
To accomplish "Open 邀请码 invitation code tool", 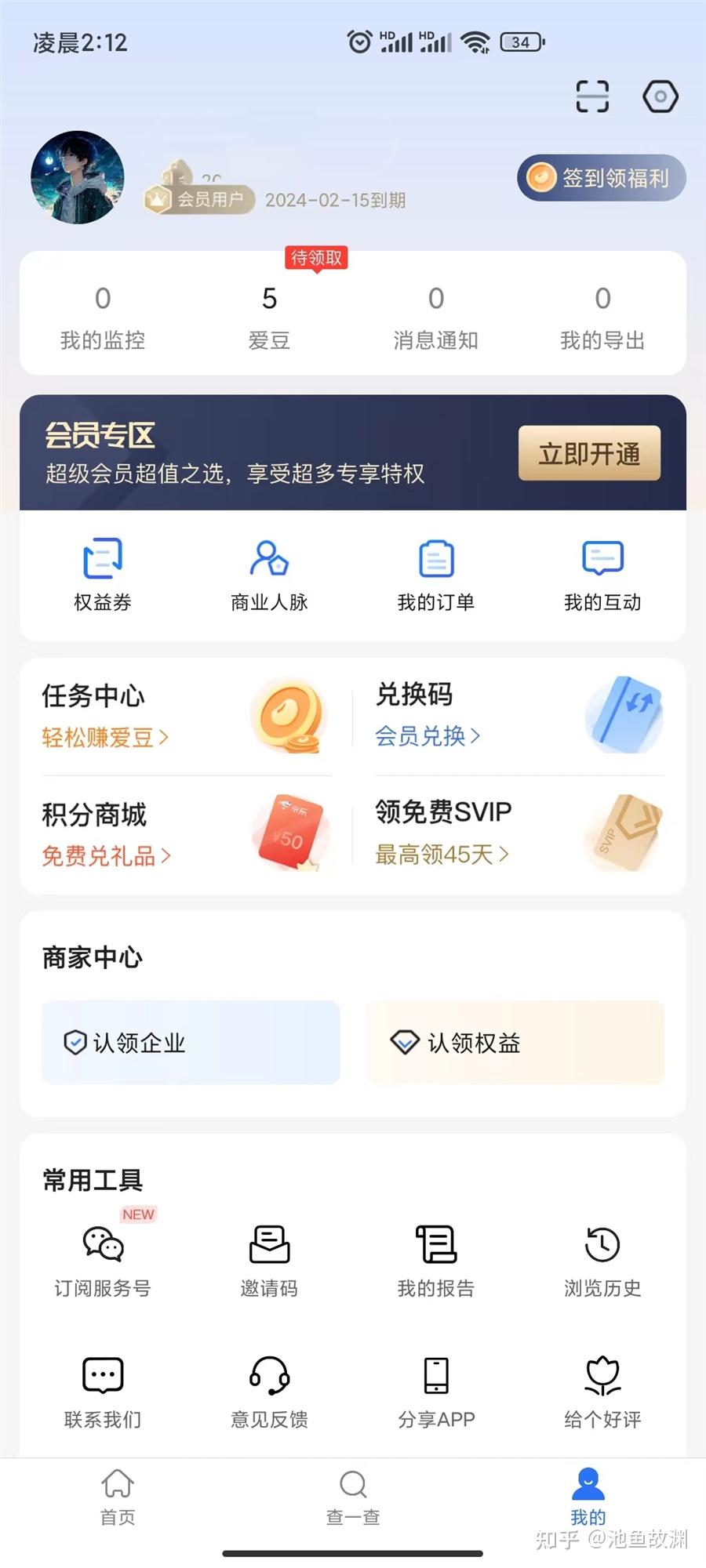I will point(269,1260).
